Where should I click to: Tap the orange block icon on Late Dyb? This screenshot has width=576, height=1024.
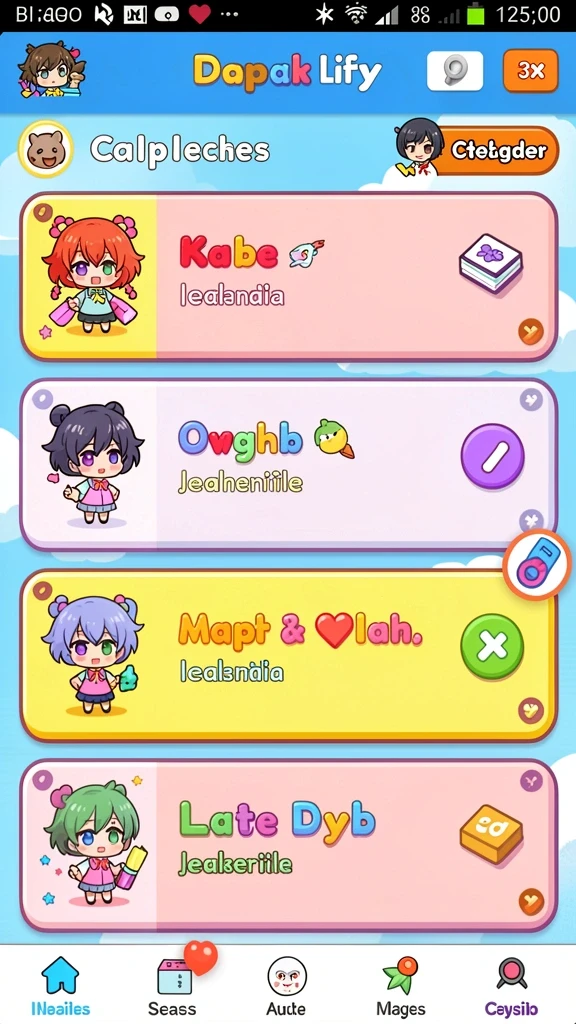tap(491, 833)
